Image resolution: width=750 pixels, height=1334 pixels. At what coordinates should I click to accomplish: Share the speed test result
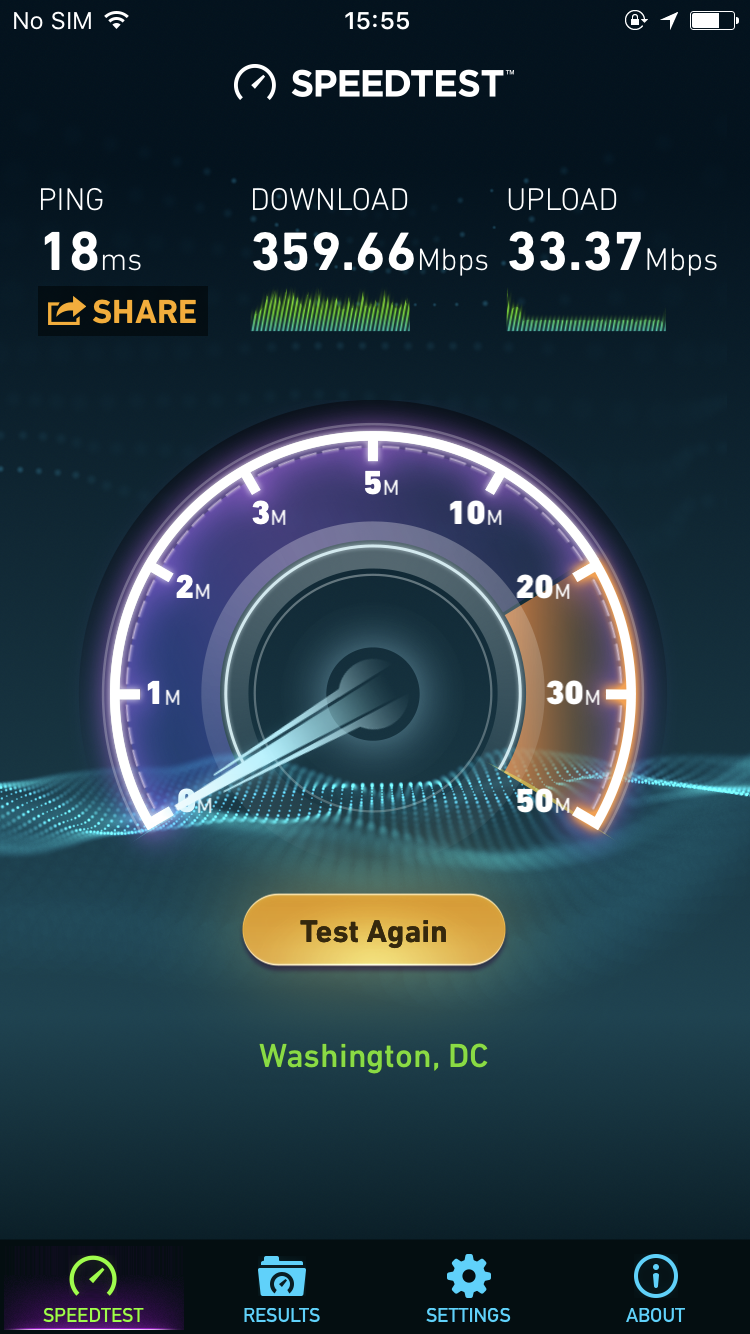(122, 311)
